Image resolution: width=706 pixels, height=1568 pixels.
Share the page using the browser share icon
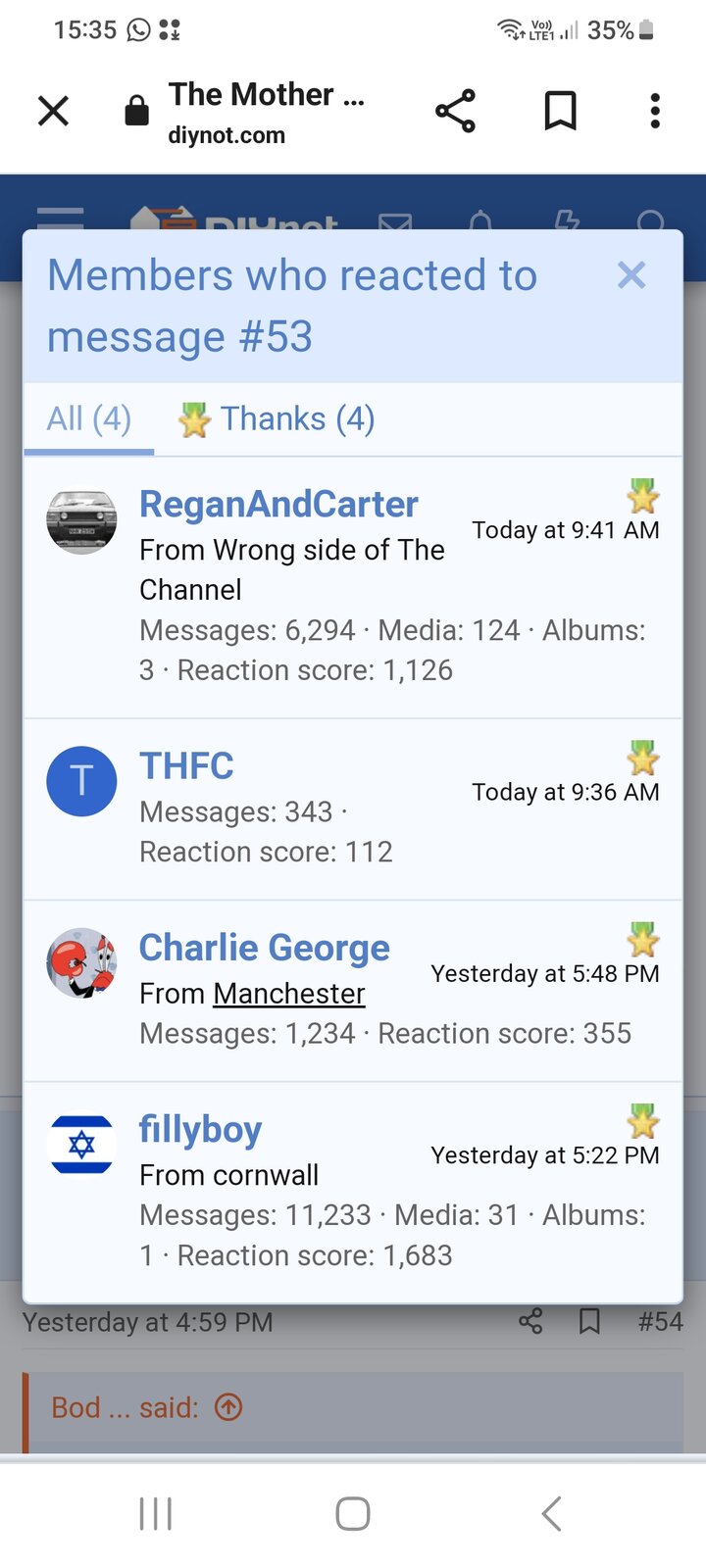coord(456,111)
